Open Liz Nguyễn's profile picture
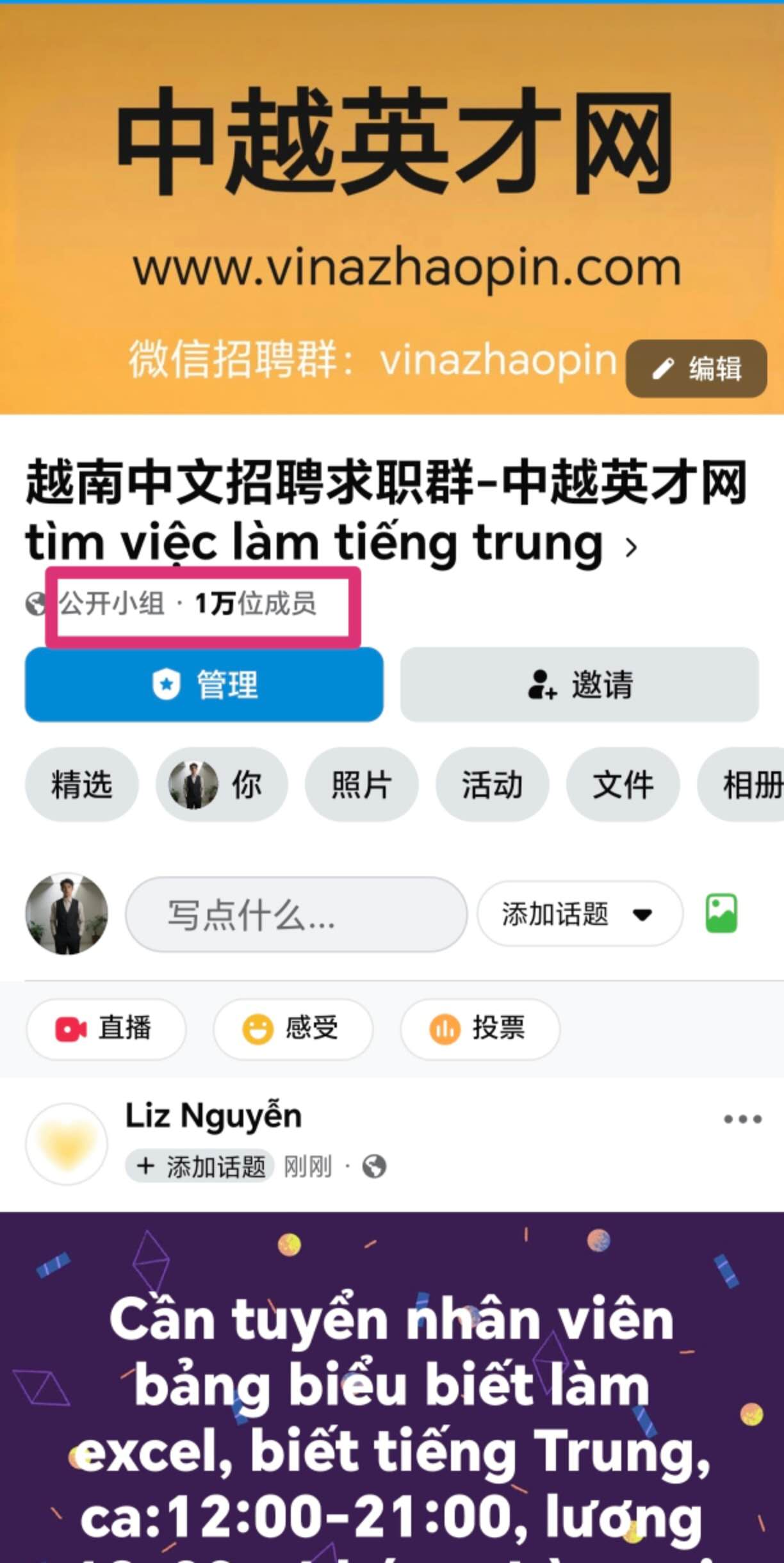The image size is (784, 1563). pos(67,1143)
